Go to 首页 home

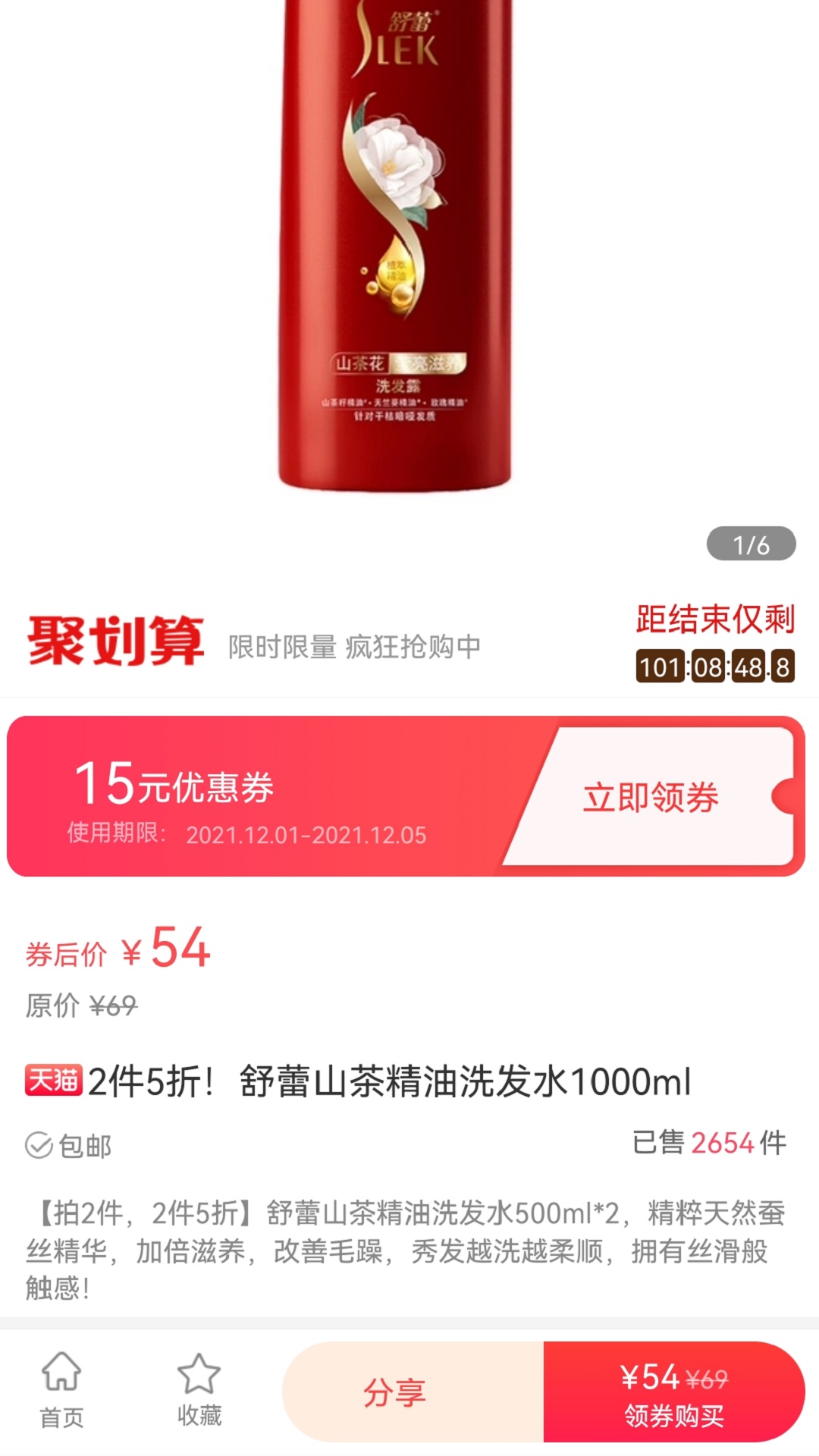pos(61,1391)
